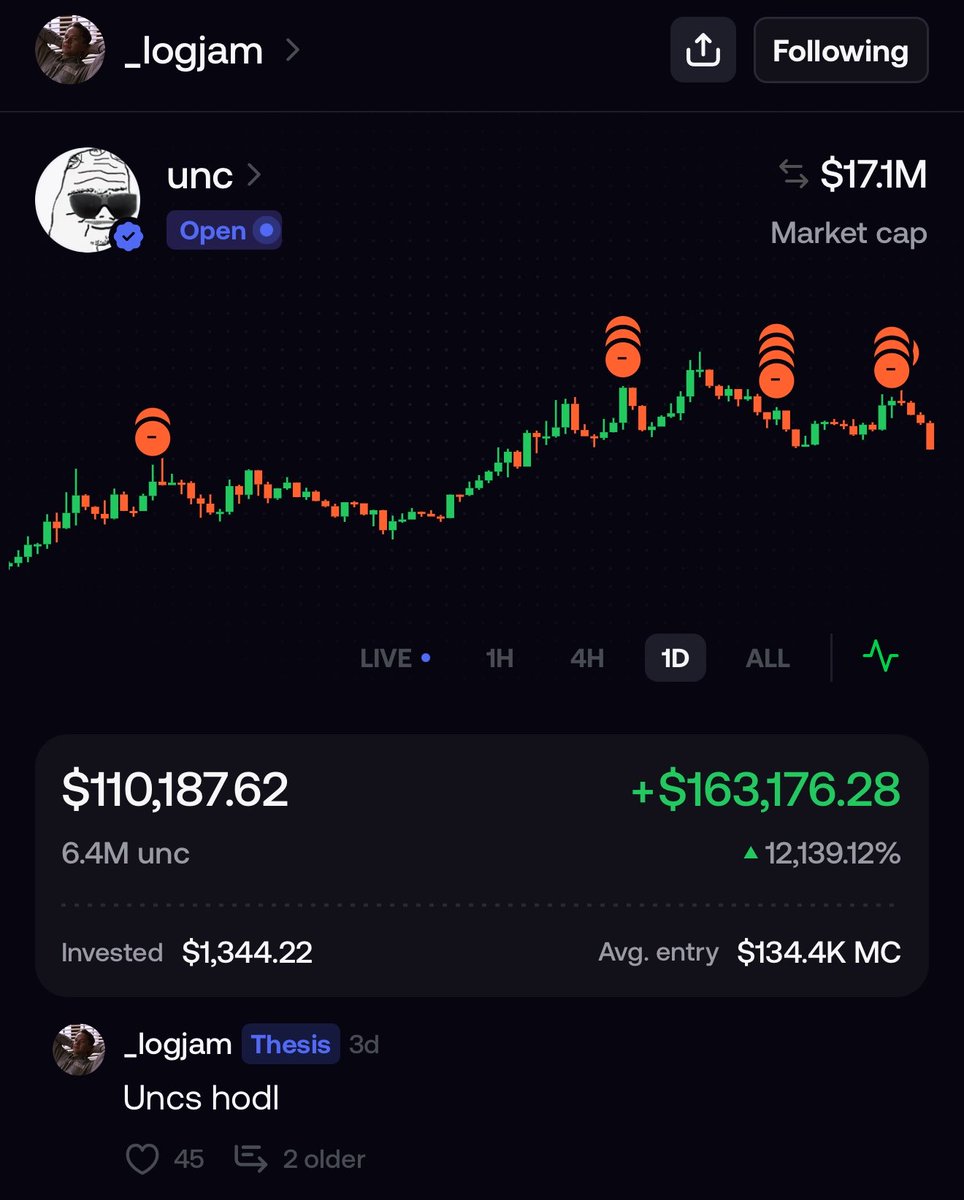
Task: Select the 1H chart timeframe
Action: click(499, 659)
